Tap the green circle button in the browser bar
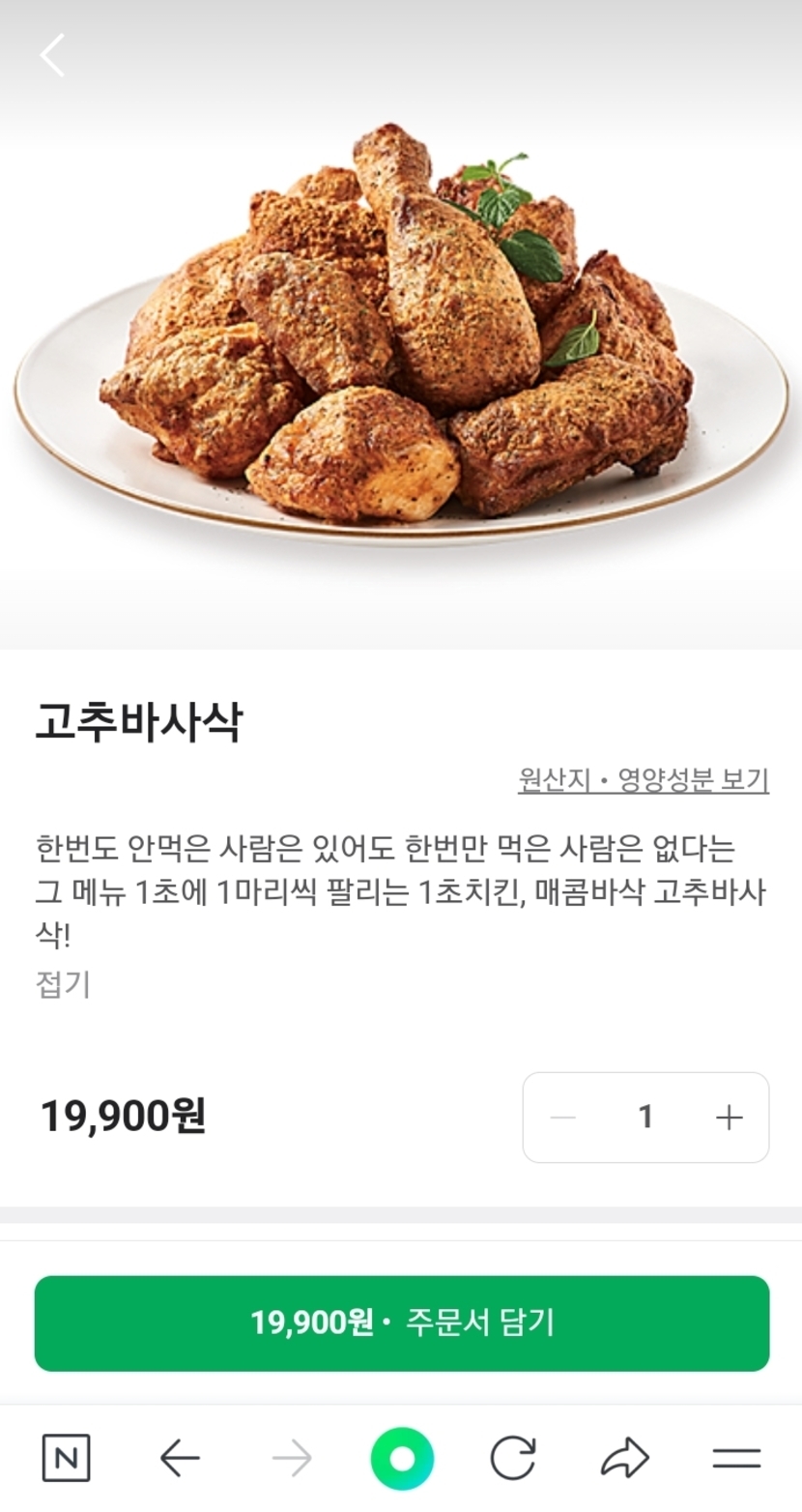Image resolution: width=802 pixels, height=1512 pixels. (402, 1458)
